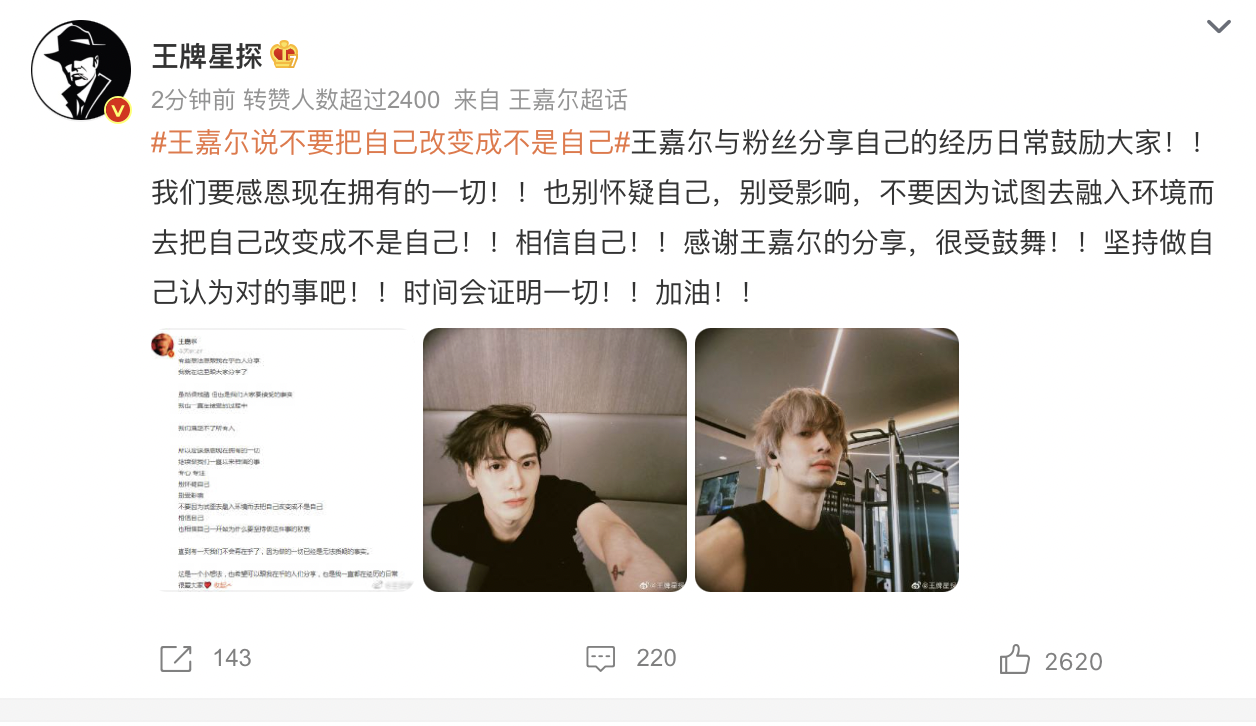
Task: View the text screenshot image
Action: 283,459
